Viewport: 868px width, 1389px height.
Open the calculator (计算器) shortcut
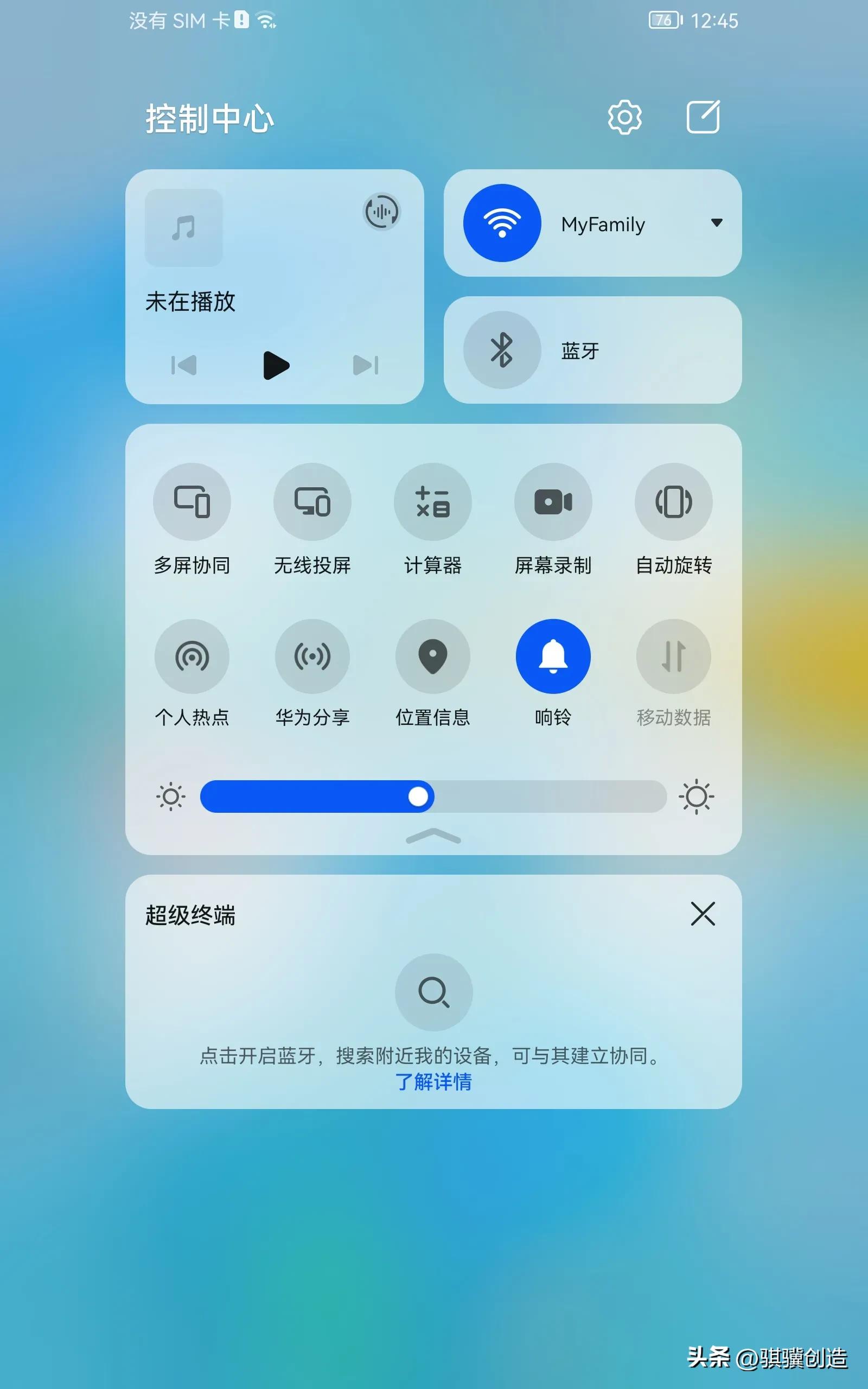tap(432, 502)
